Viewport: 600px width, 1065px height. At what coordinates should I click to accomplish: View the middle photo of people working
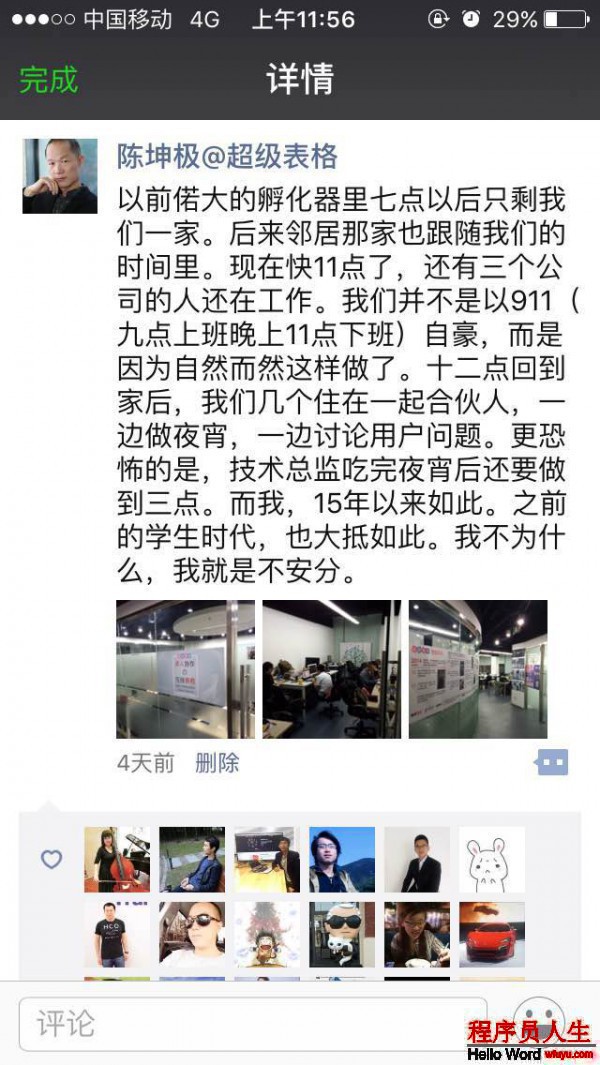[x=331, y=669]
